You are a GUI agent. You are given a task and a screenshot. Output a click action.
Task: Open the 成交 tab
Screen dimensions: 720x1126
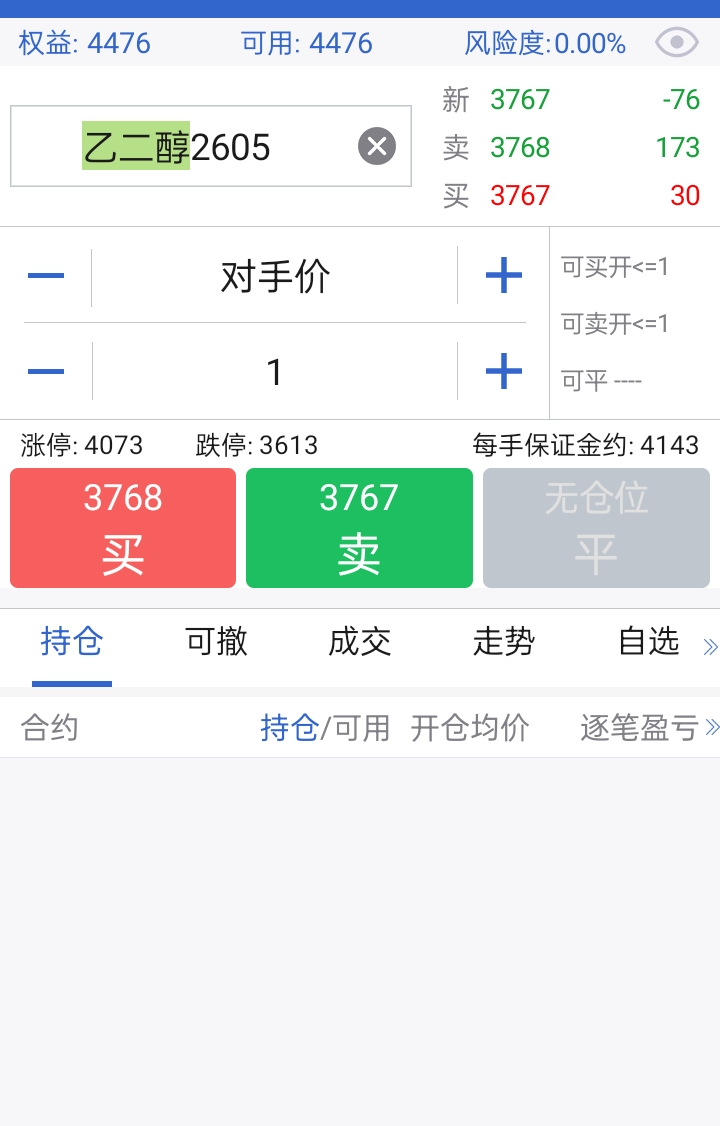(357, 643)
